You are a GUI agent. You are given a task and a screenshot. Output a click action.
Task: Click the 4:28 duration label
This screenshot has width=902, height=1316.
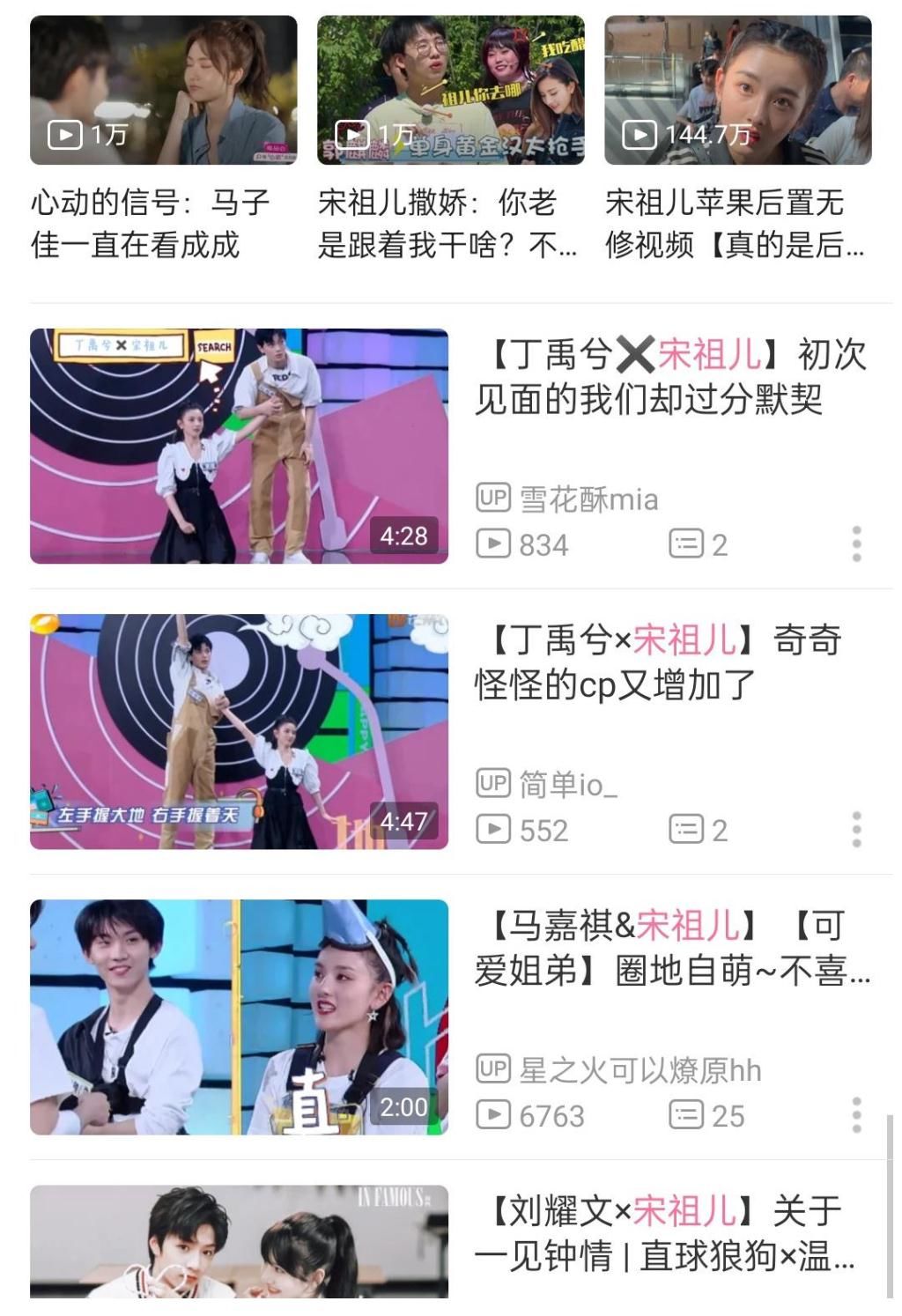(403, 535)
